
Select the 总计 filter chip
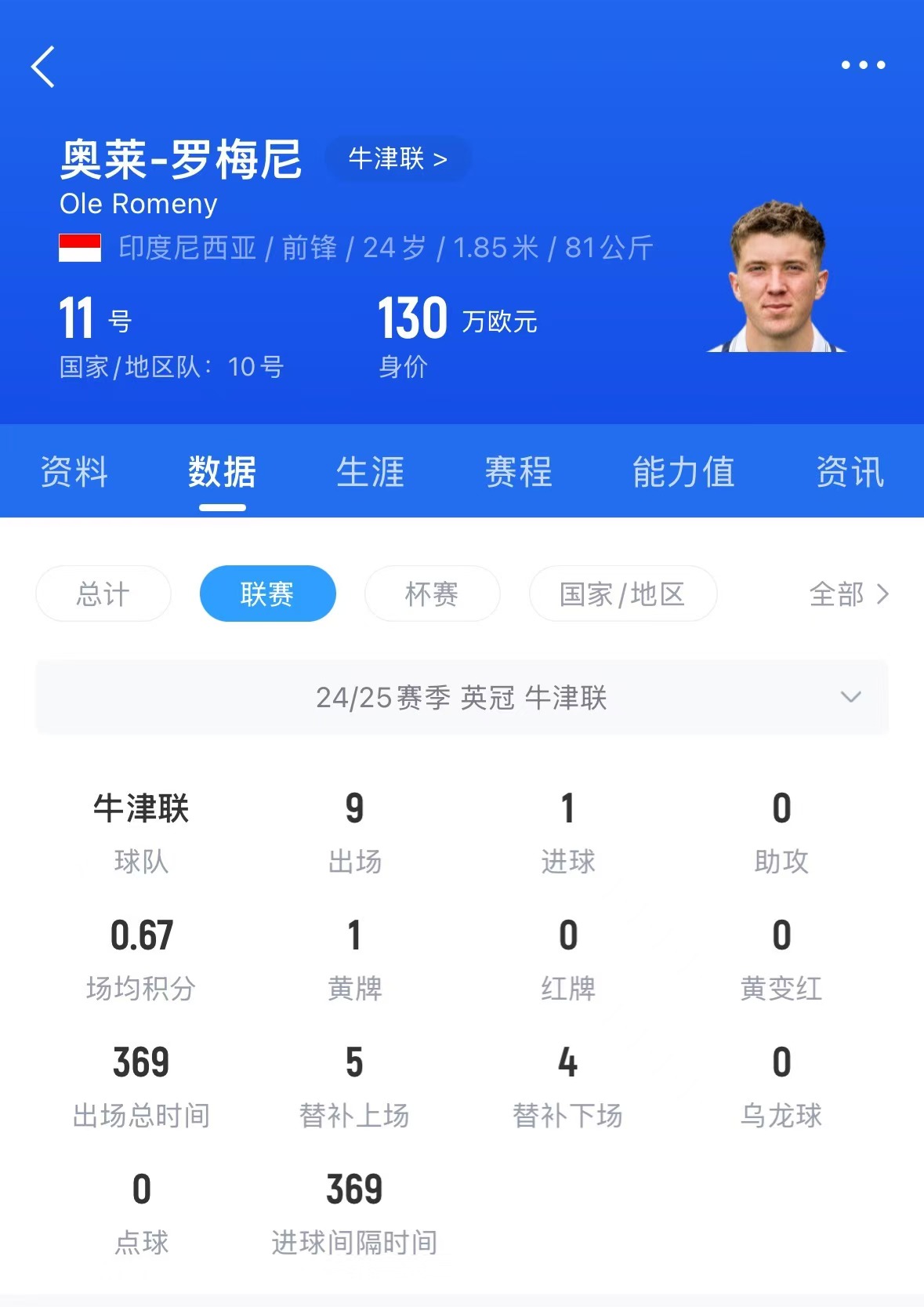pos(103,594)
